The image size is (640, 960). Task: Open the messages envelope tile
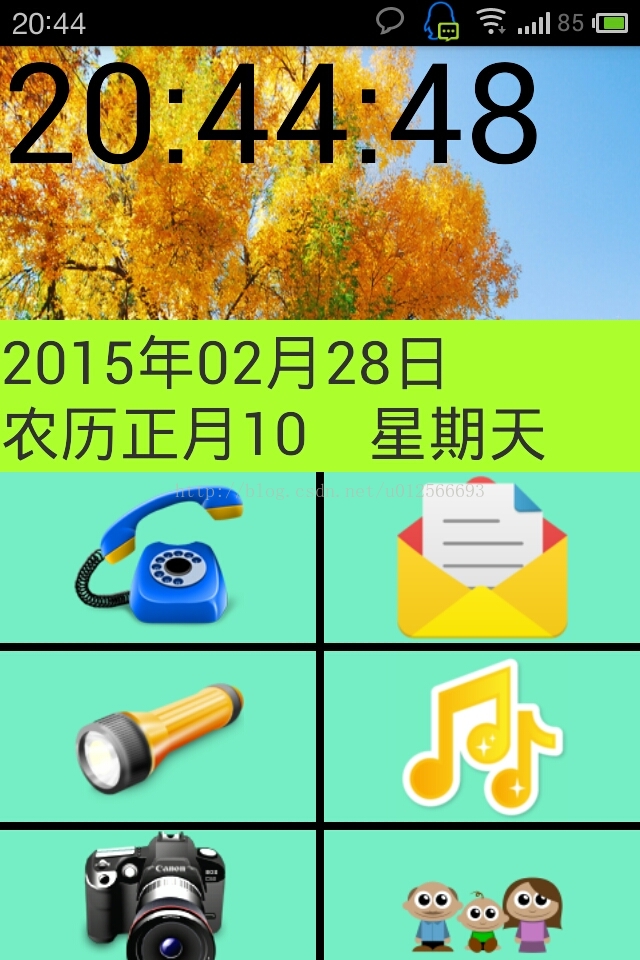tap(482, 557)
